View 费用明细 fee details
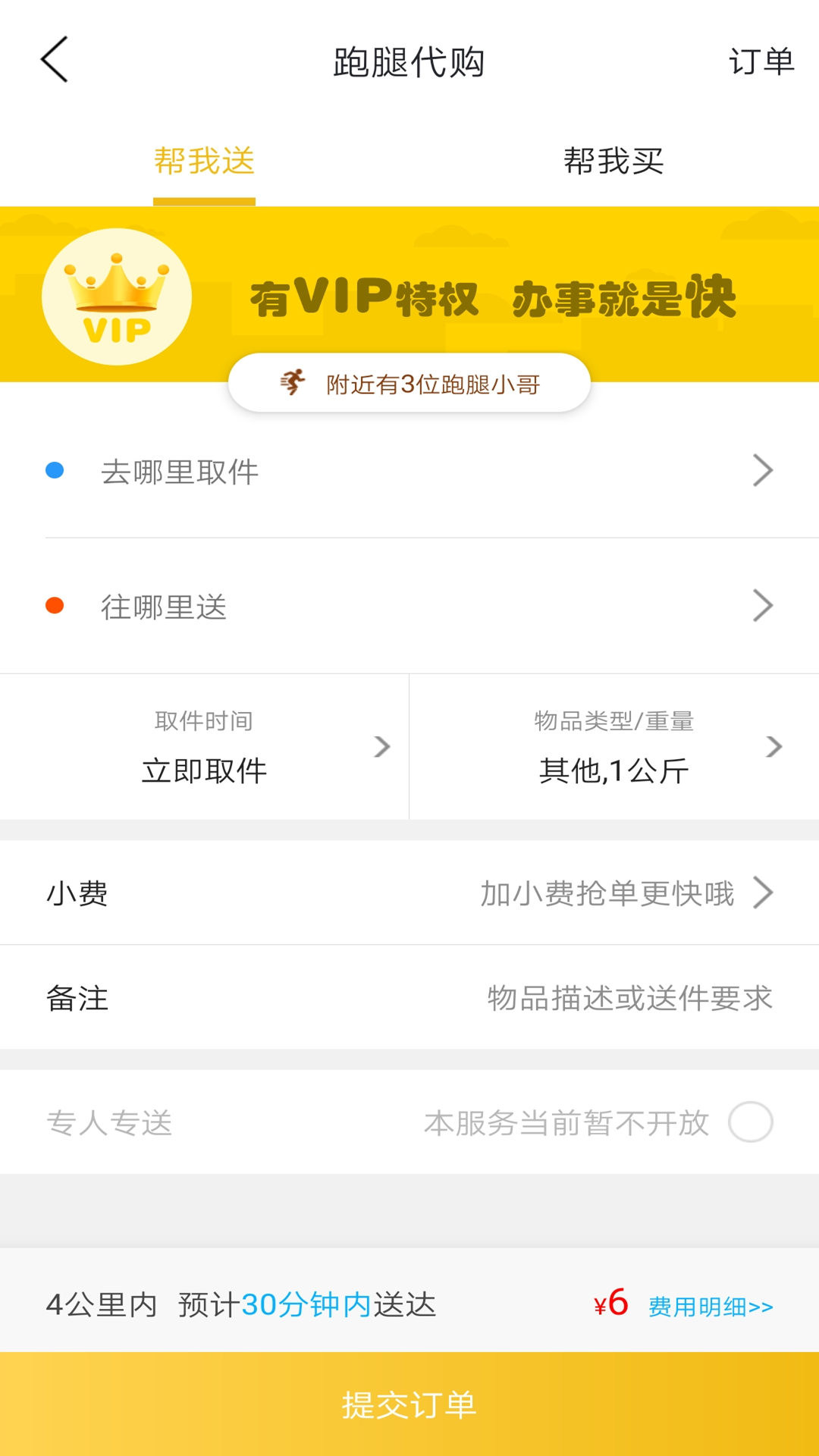Viewport: 819px width, 1456px height. 711,1307
